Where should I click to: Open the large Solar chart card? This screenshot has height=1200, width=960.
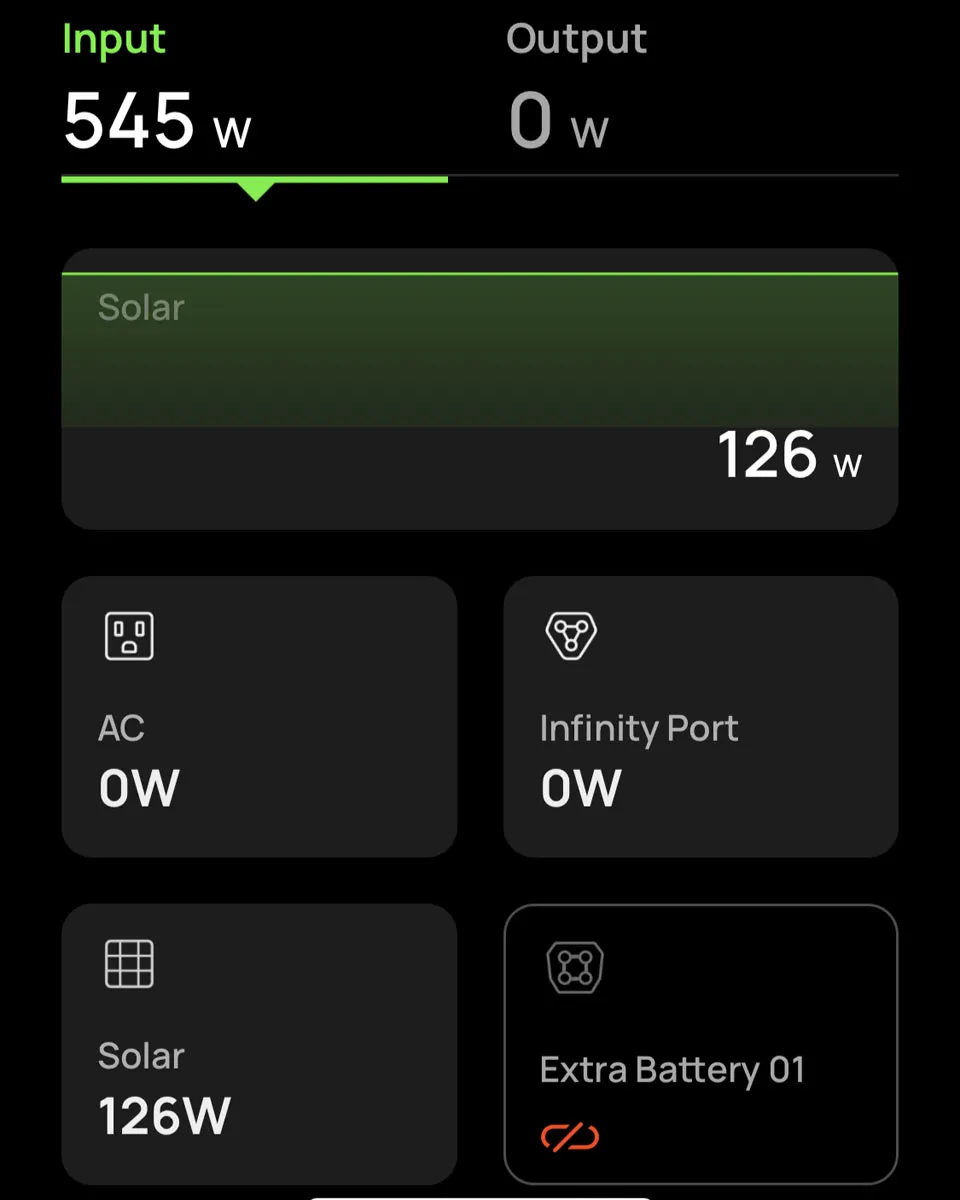[480, 388]
